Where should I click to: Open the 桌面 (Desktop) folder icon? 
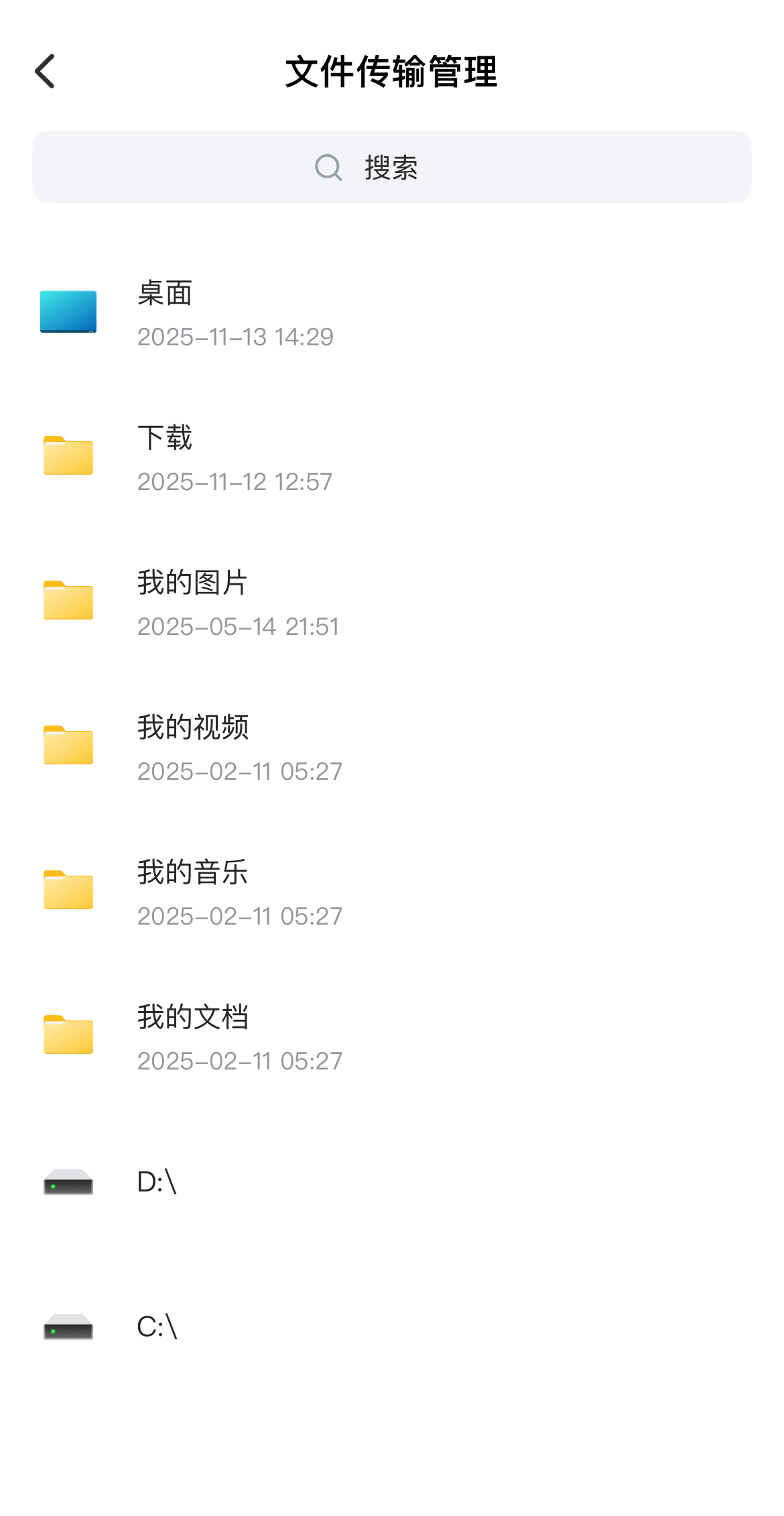click(68, 310)
